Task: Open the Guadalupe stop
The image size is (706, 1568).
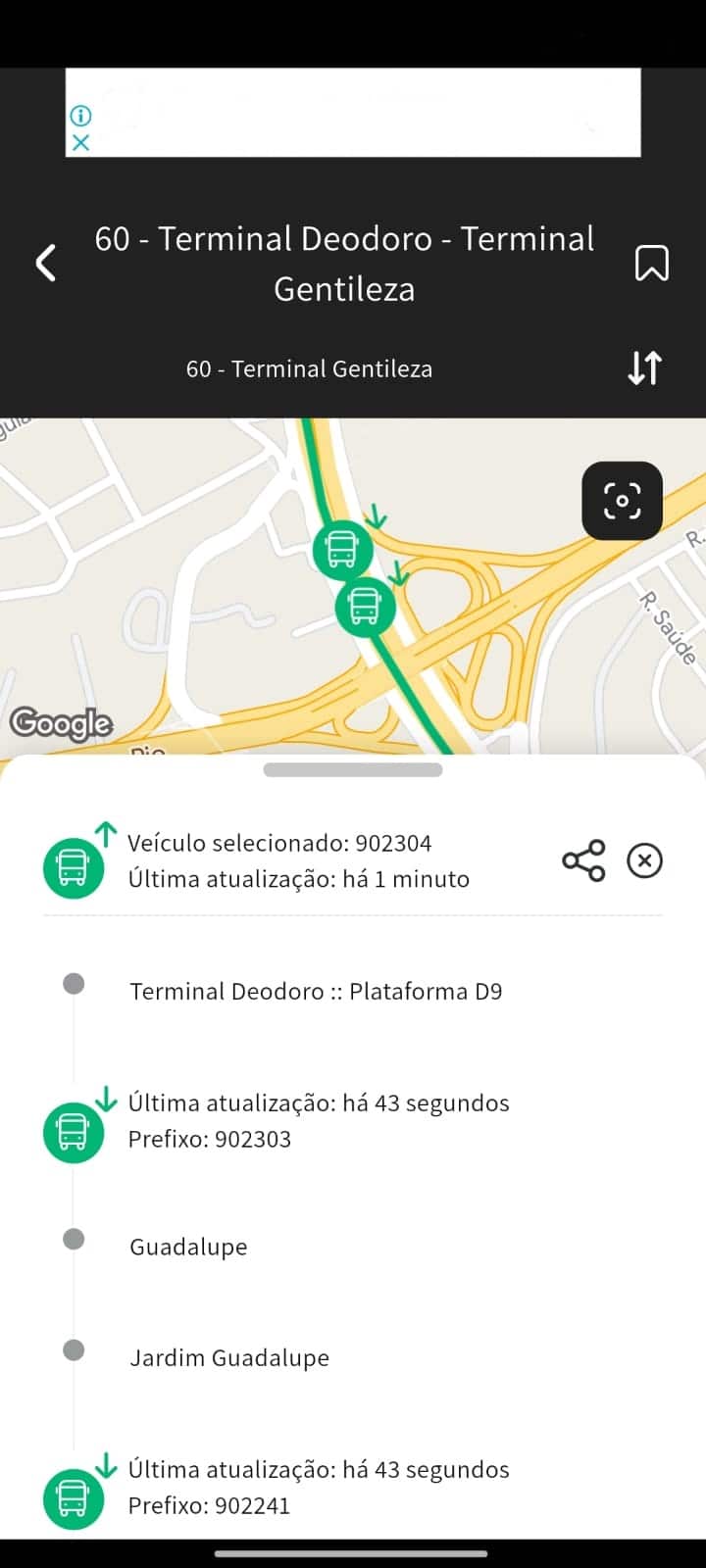Action: (188, 1247)
